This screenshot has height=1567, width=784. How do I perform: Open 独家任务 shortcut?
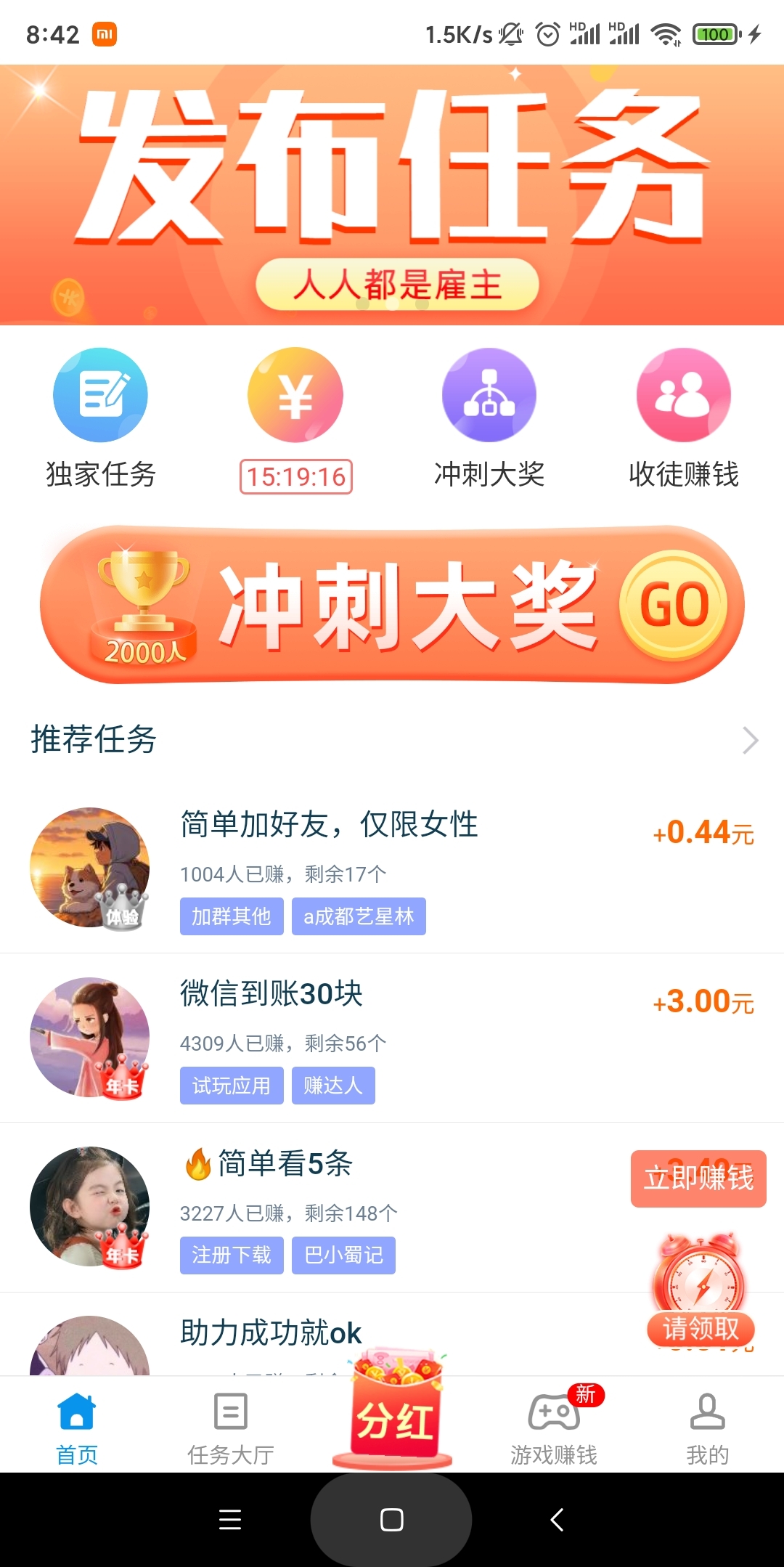pos(100,418)
